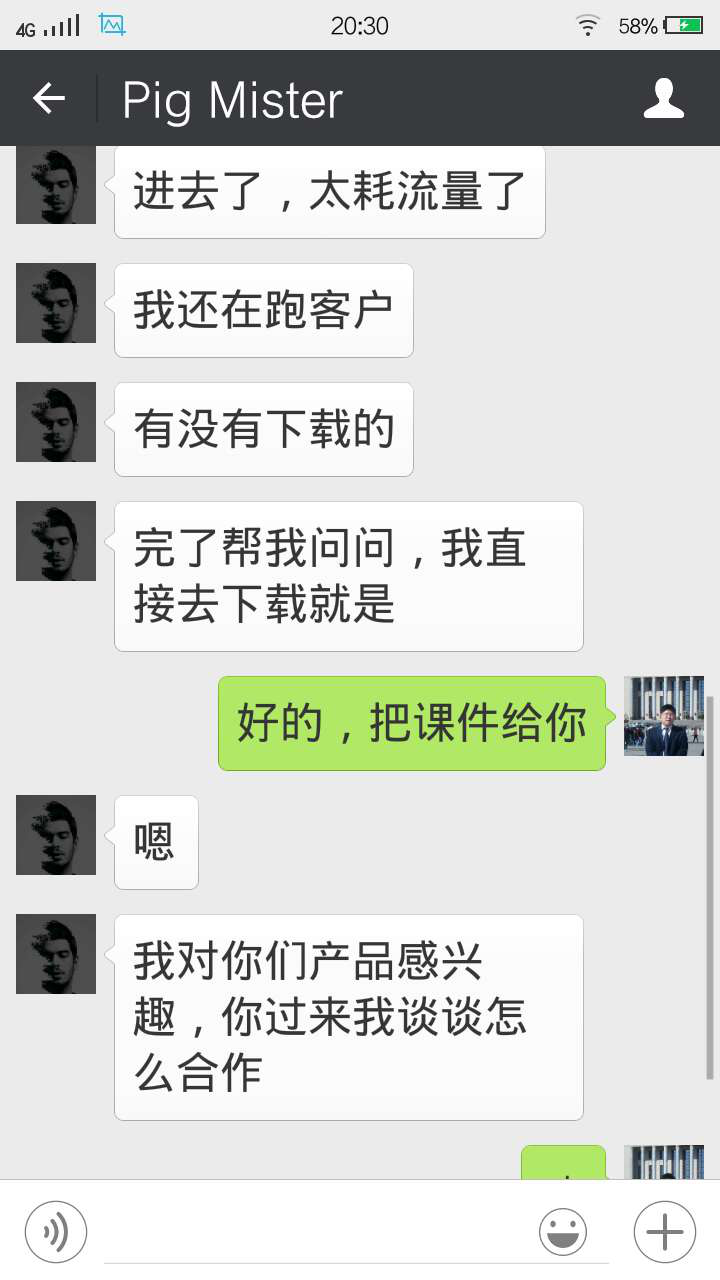The width and height of the screenshot is (720, 1280).
Task: Switch to voice message input
Action: [56, 1231]
